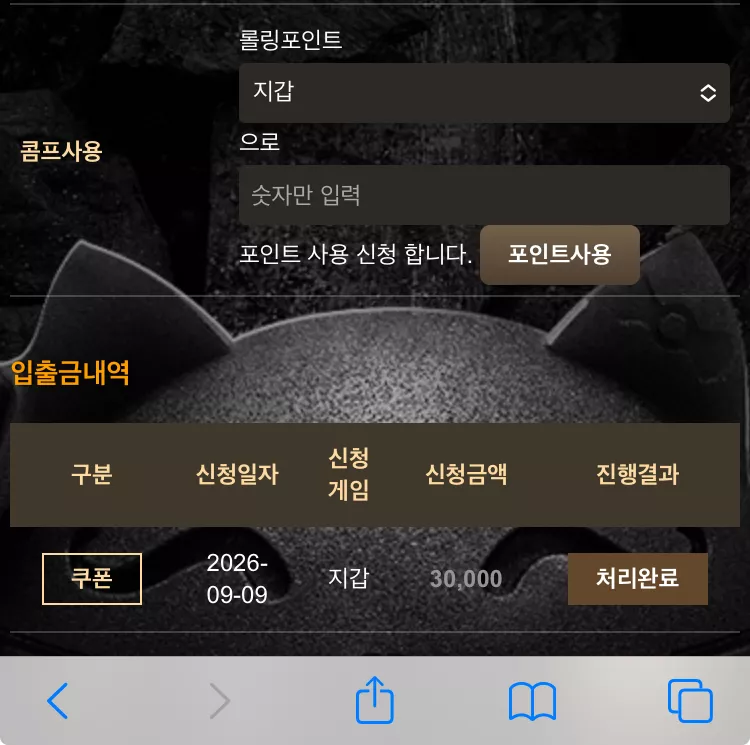Open Safari bookmarks
The height and width of the screenshot is (745, 750).
point(532,701)
